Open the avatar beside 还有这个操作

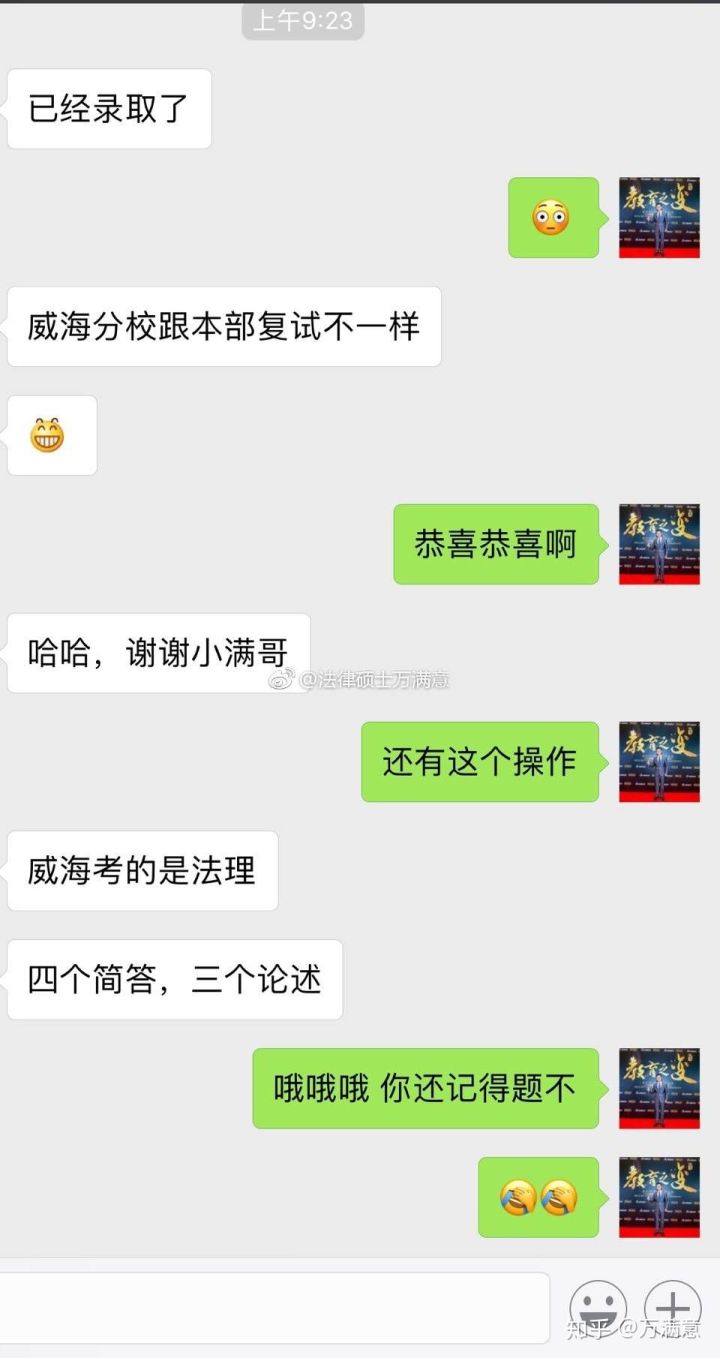click(659, 761)
